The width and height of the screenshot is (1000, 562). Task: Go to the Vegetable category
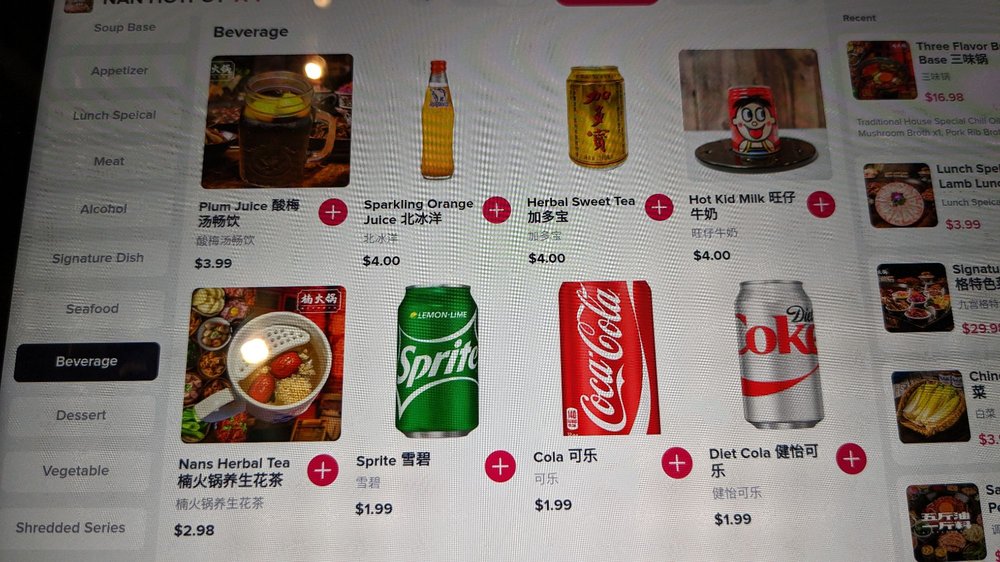76,471
